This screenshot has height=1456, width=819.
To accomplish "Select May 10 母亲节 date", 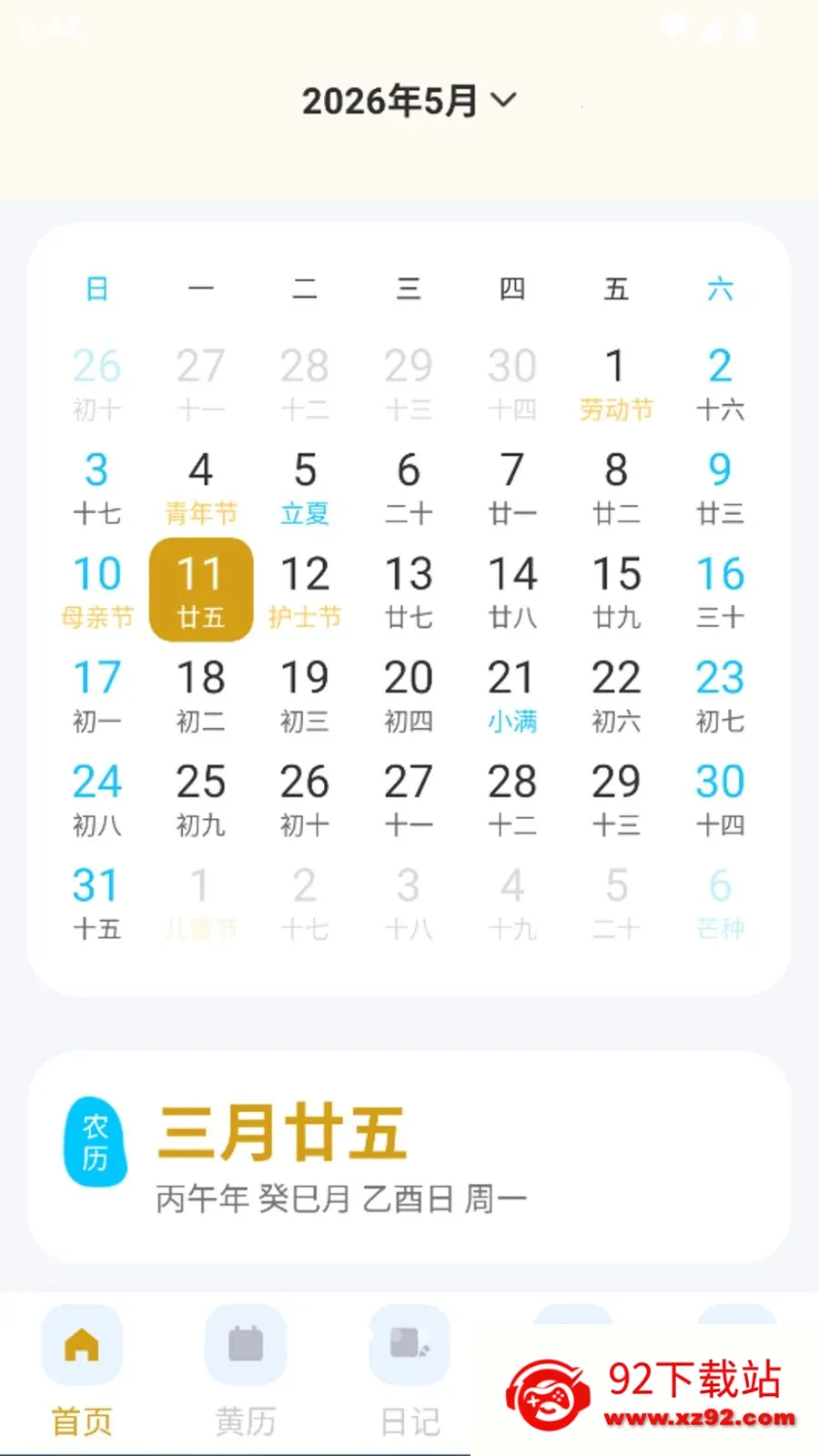I will click(x=96, y=591).
